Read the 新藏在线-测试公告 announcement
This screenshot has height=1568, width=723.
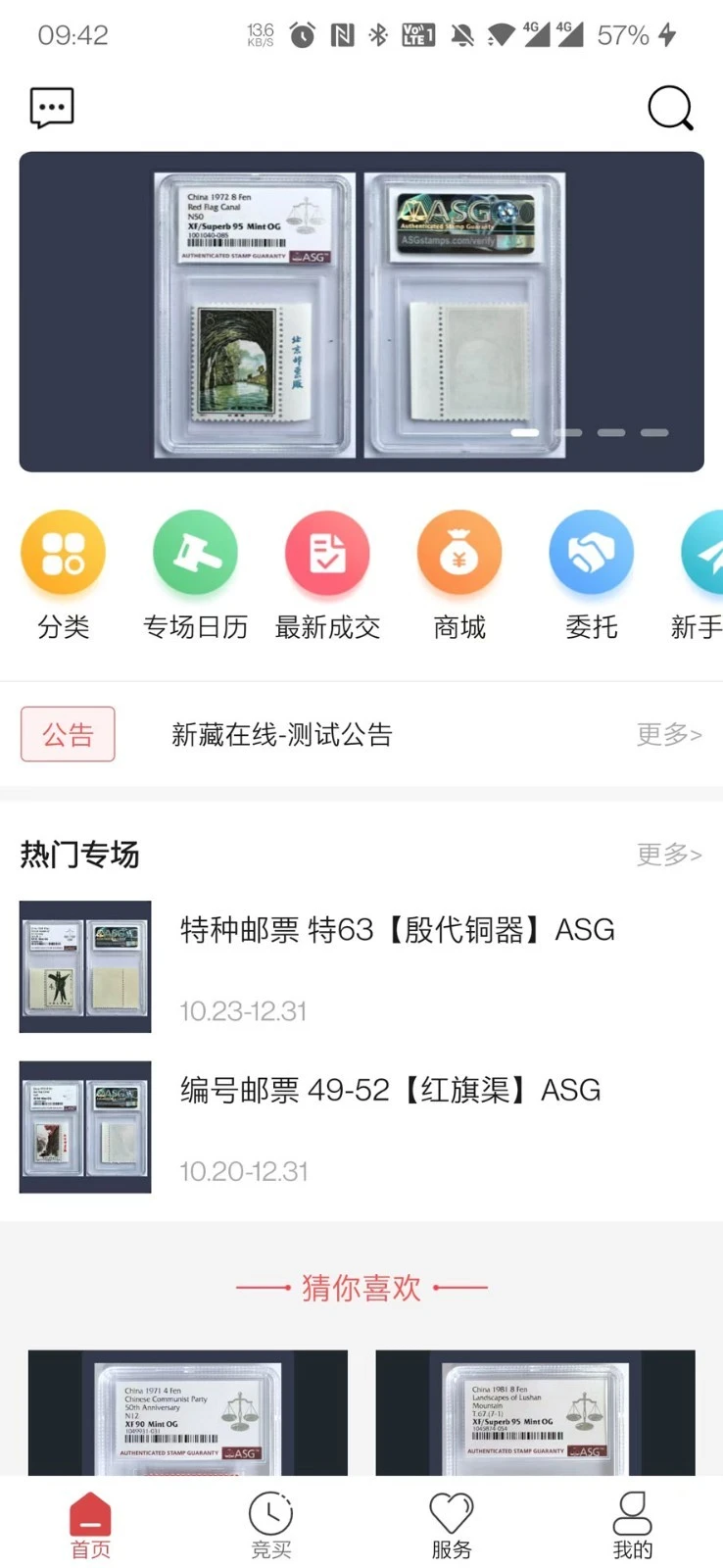[x=282, y=735]
